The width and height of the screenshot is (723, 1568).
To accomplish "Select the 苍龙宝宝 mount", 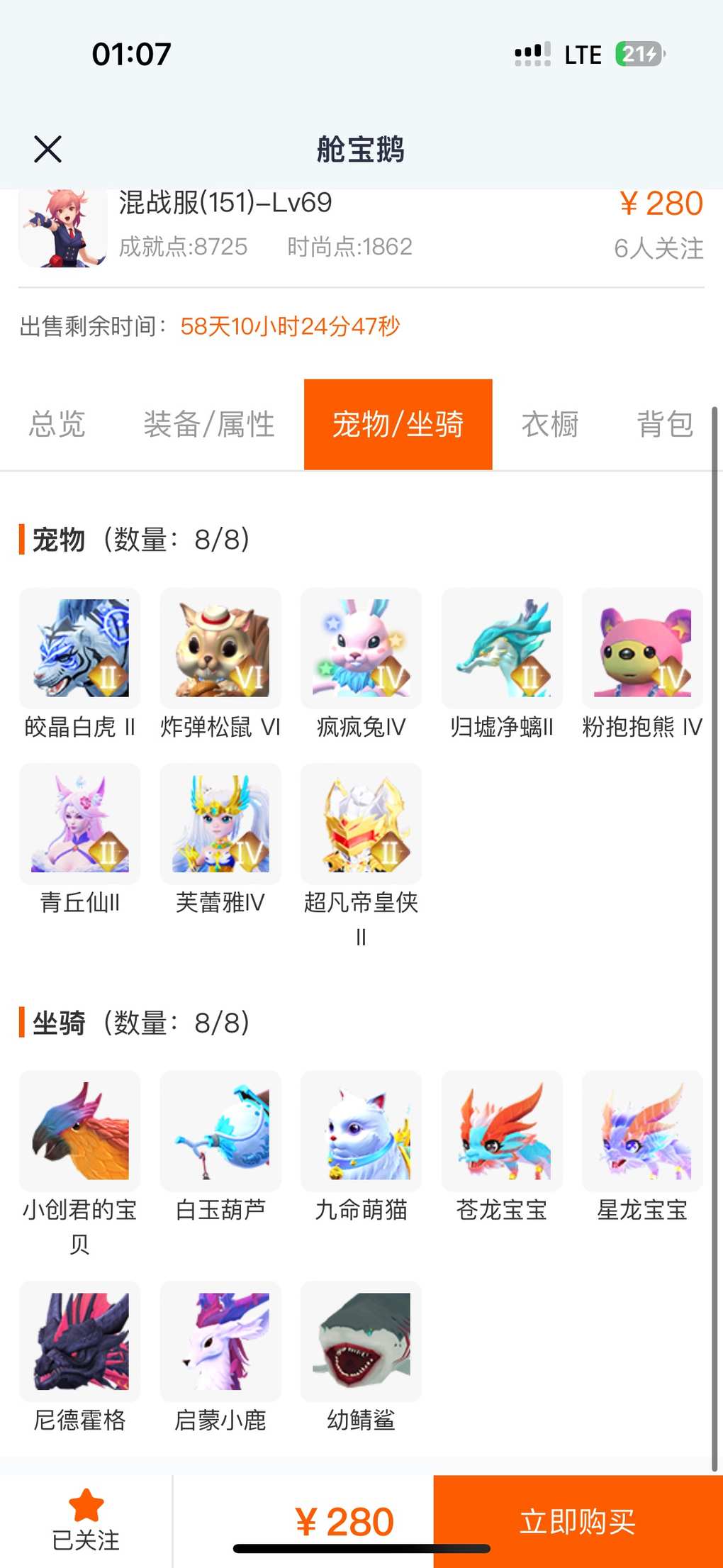I will pos(502,1131).
